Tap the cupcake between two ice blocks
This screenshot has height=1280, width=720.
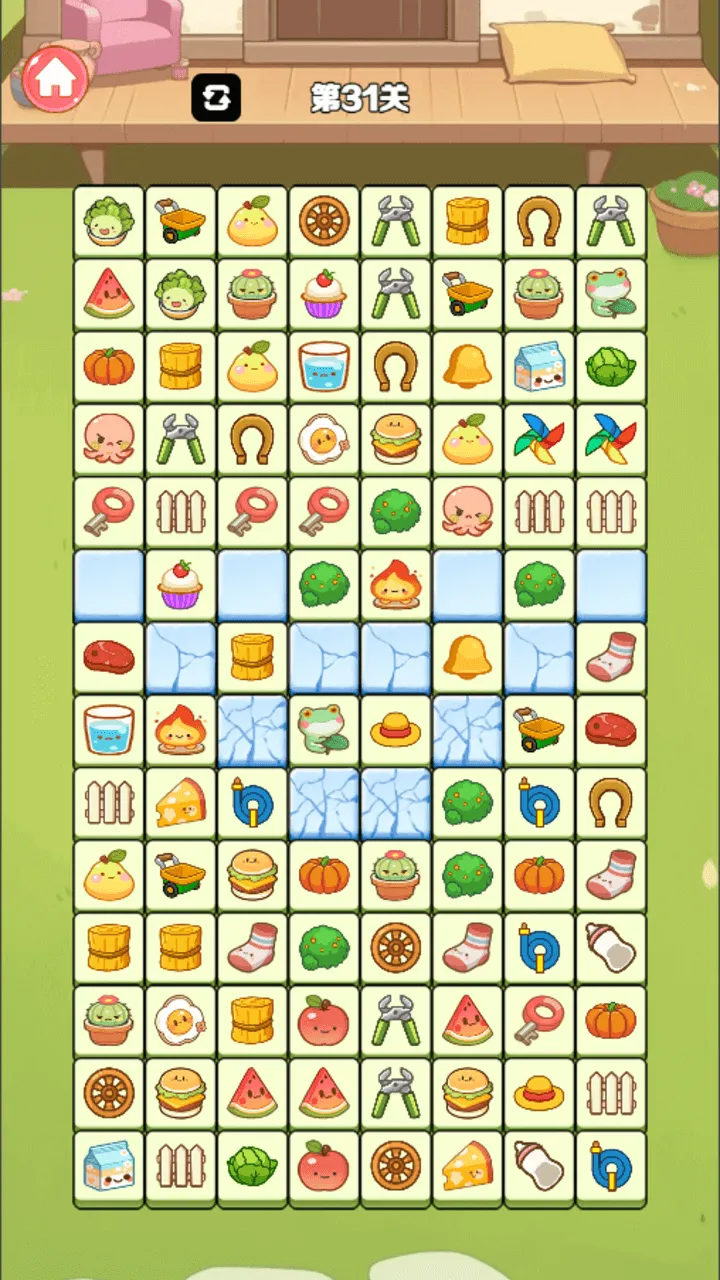(181, 586)
